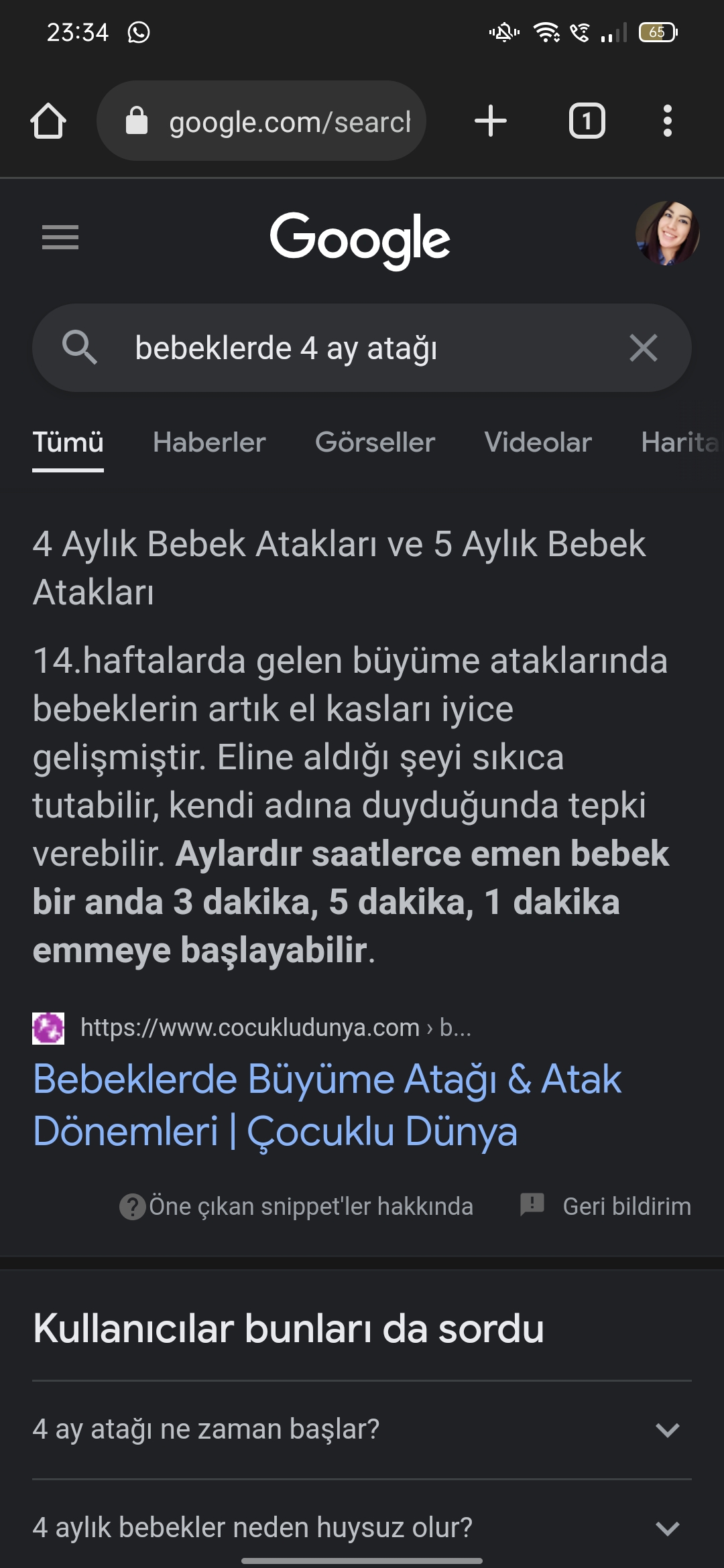Clear the search query text

643,348
